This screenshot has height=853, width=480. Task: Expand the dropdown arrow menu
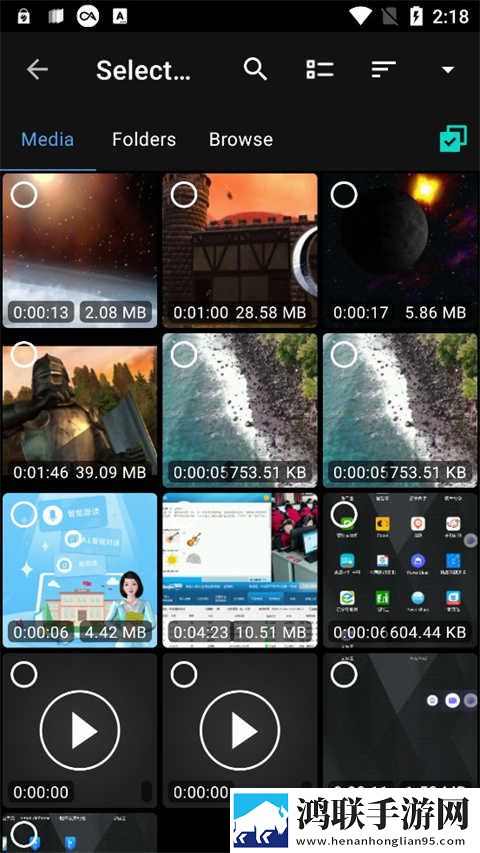(x=447, y=70)
